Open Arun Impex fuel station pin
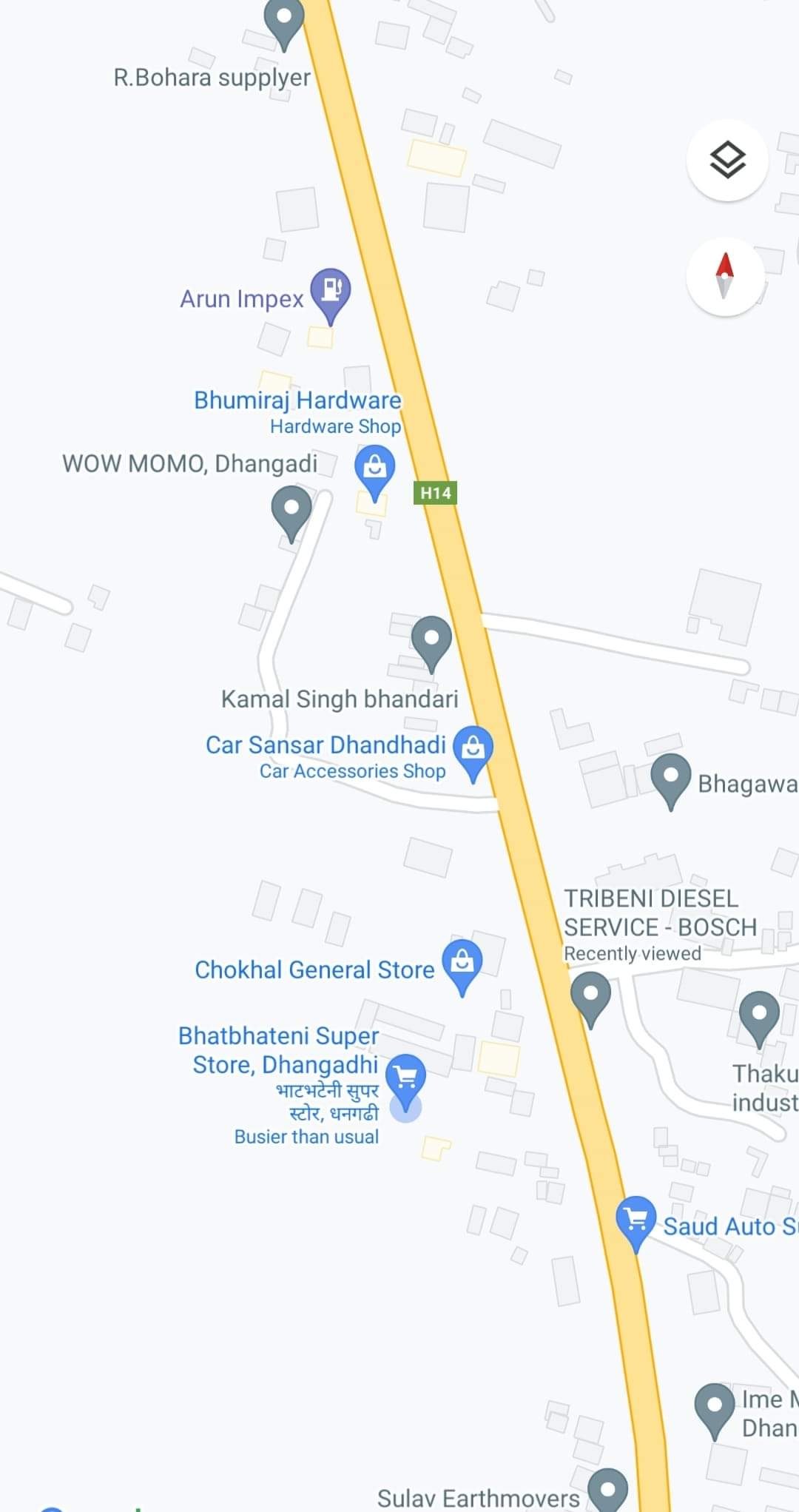 click(331, 290)
